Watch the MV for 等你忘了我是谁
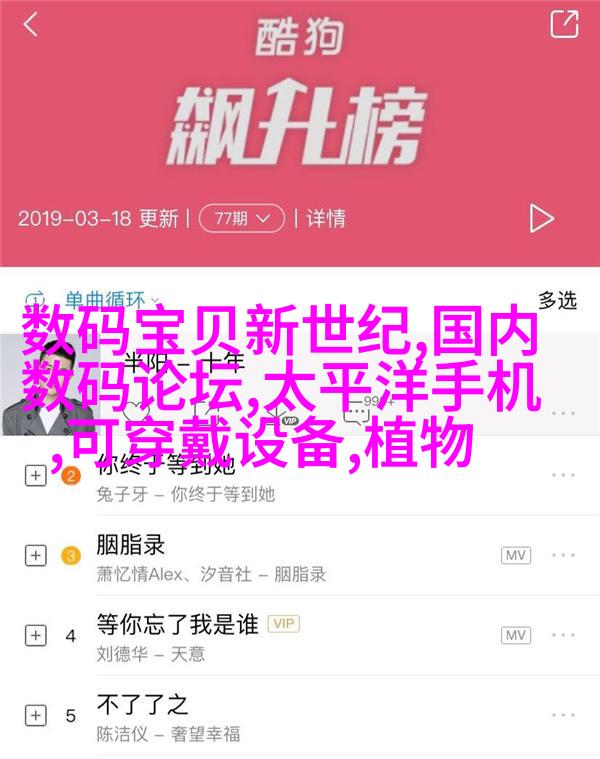600x759 pixels. pyautogui.click(x=516, y=635)
